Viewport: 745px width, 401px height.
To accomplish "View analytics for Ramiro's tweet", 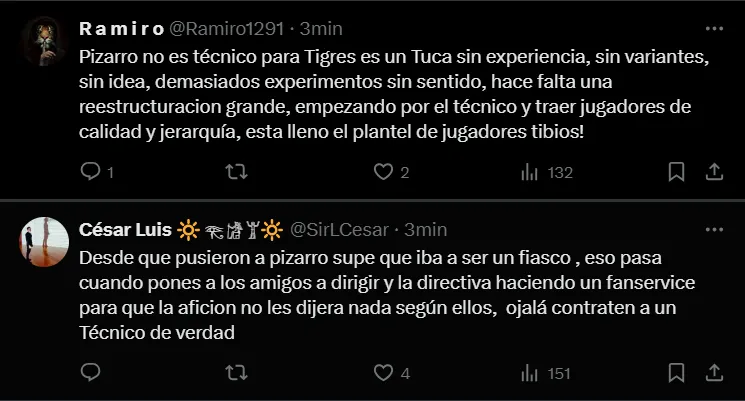I will [x=529, y=172].
